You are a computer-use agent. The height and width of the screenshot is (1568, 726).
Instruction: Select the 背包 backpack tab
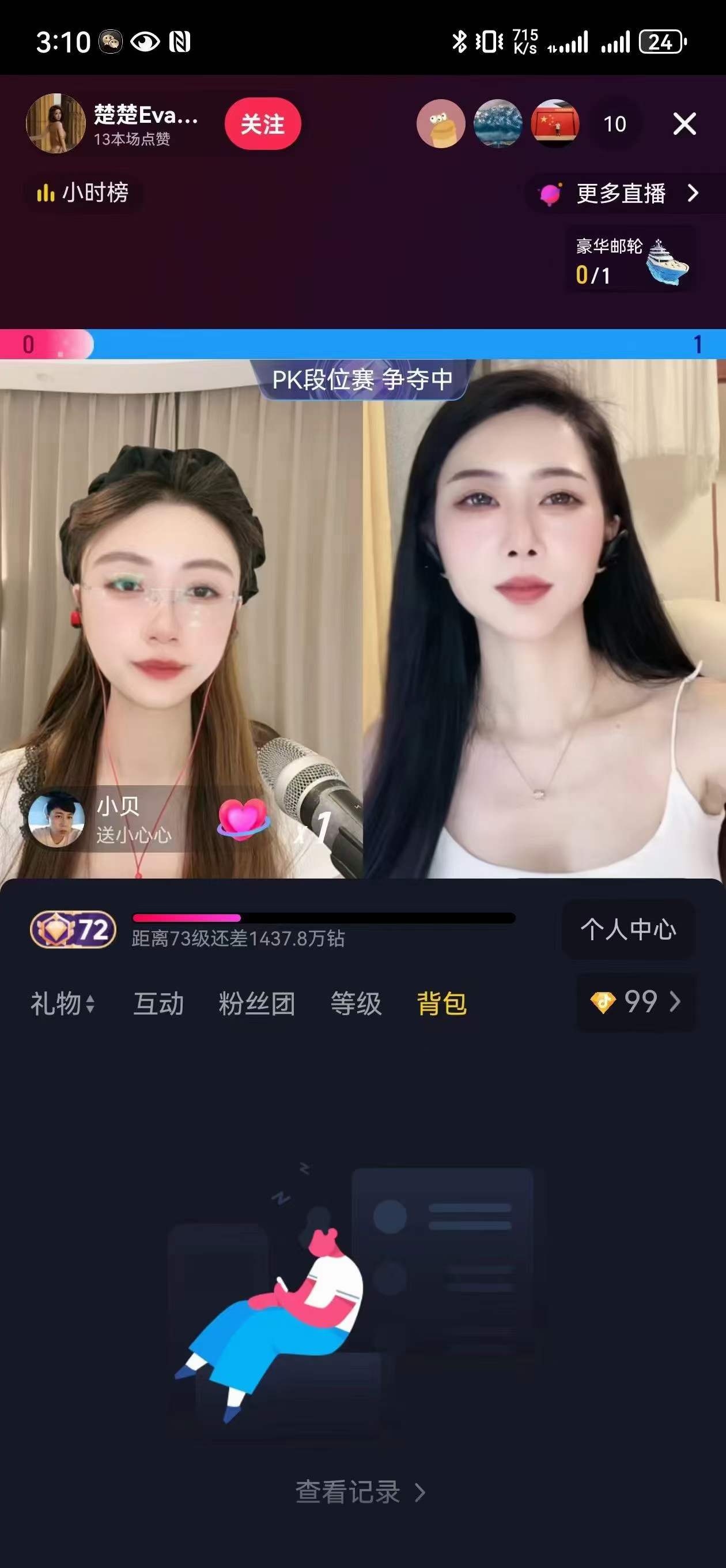[x=442, y=1004]
